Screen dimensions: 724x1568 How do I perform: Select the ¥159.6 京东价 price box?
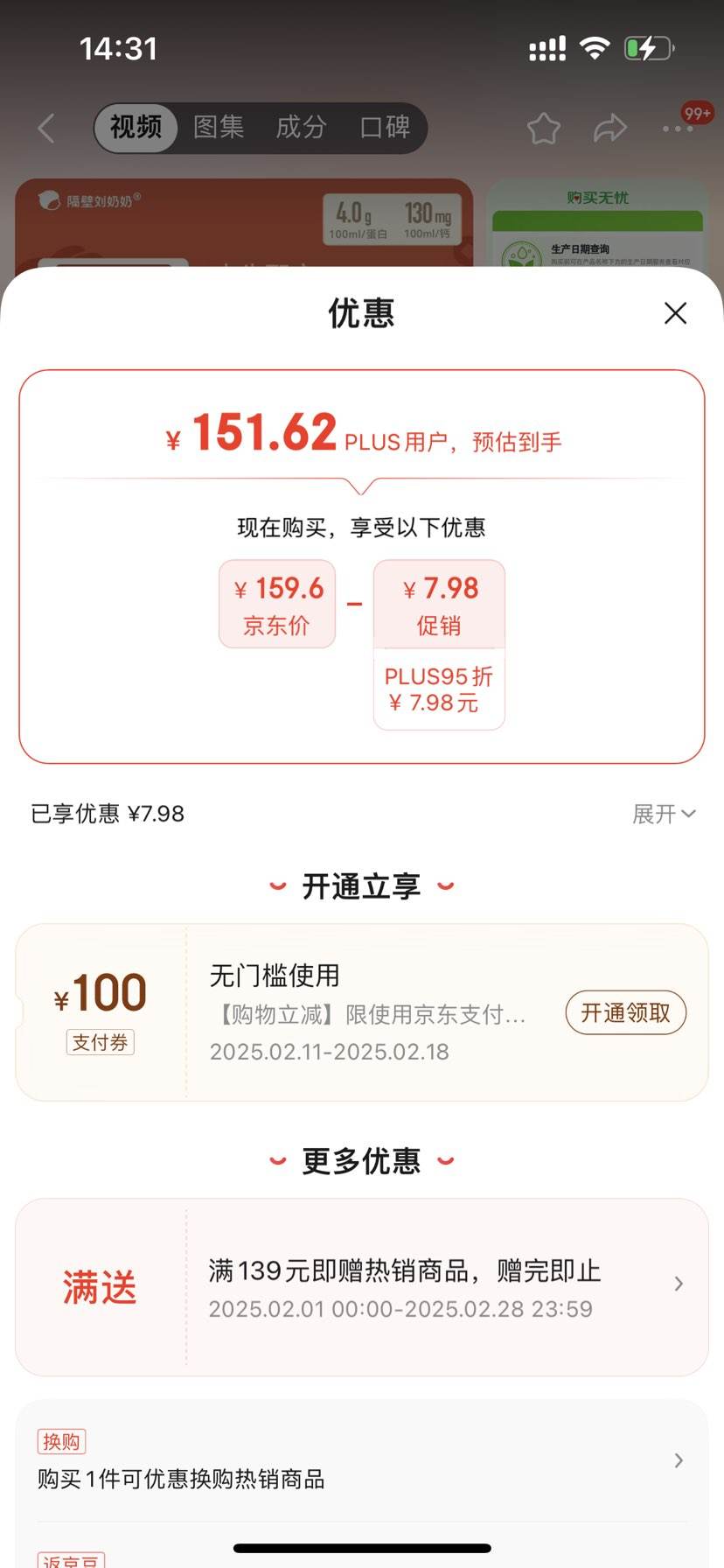pos(276,604)
